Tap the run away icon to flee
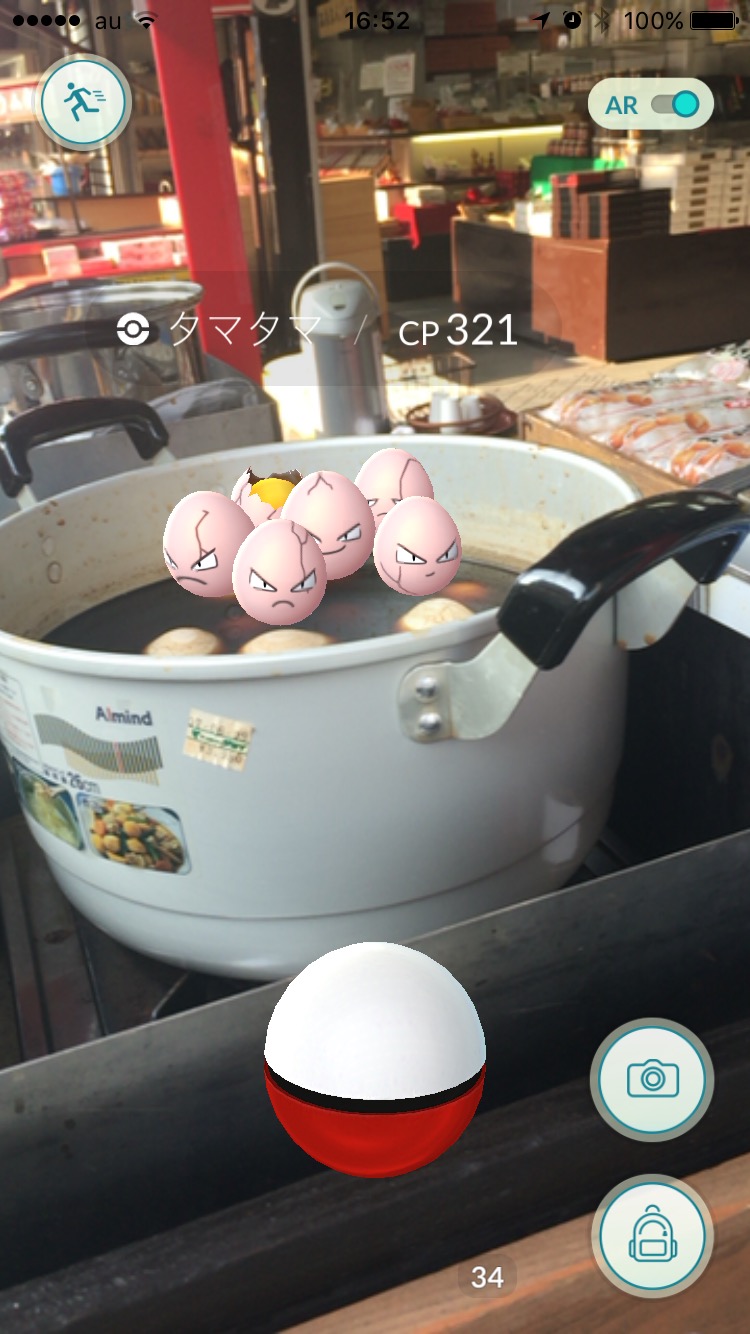This screenshot has width=750, height=1334. point(82,100)
